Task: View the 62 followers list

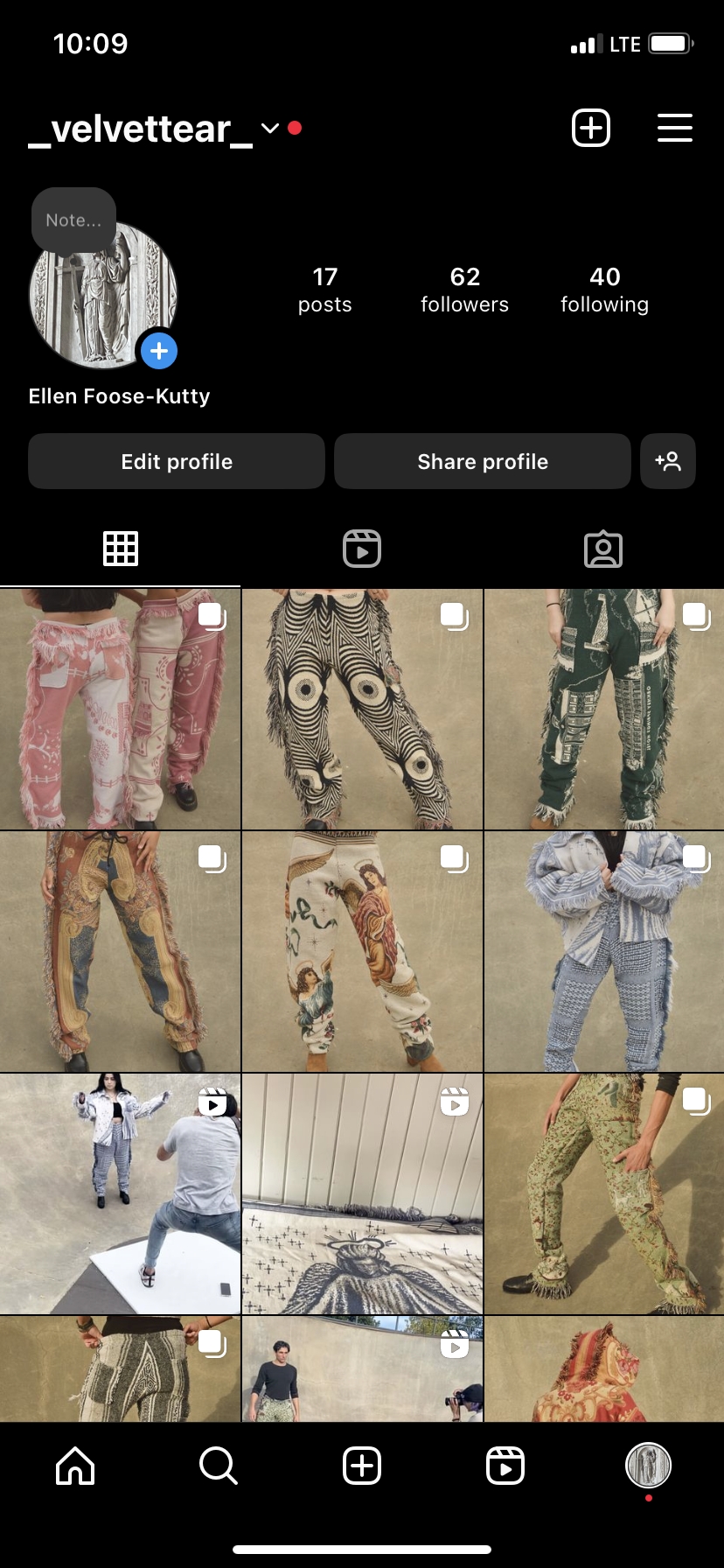Action: 464,290
